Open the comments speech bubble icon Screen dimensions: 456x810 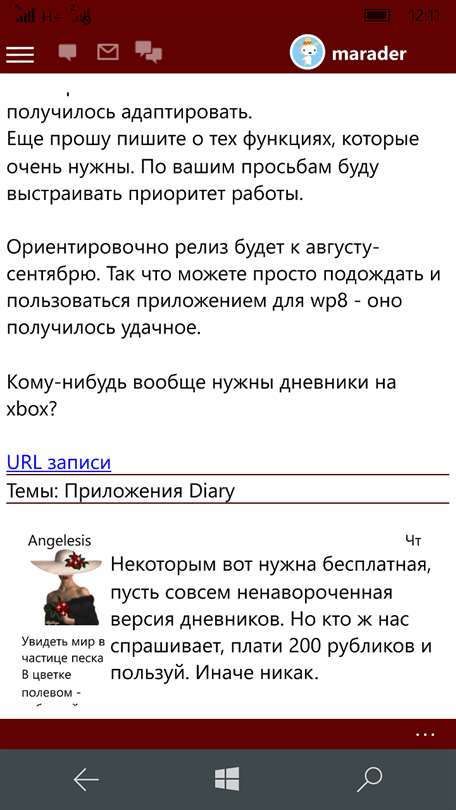(68, 52)
